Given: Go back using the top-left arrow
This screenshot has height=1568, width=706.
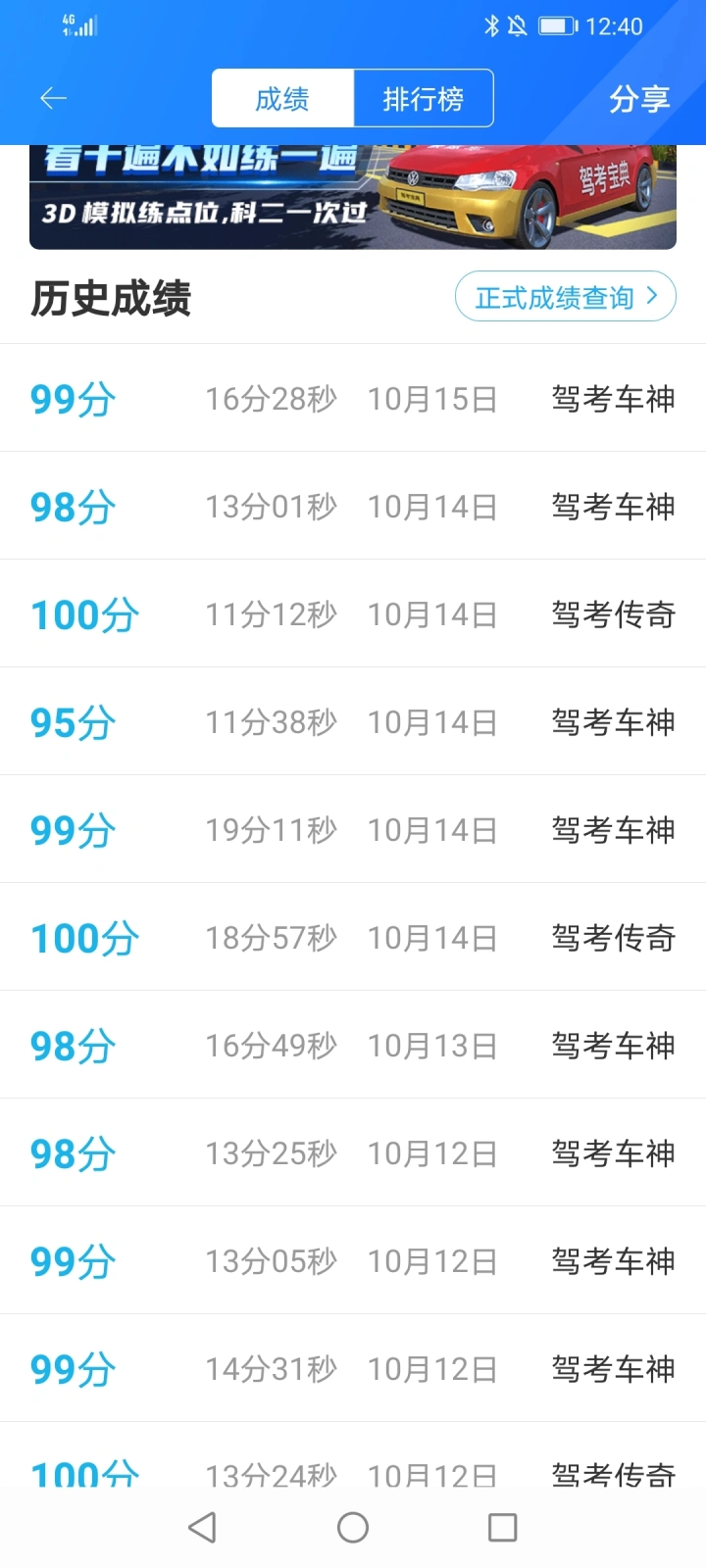Looking at the screenshot, I should pyautogui.click(x=53, y=98).
